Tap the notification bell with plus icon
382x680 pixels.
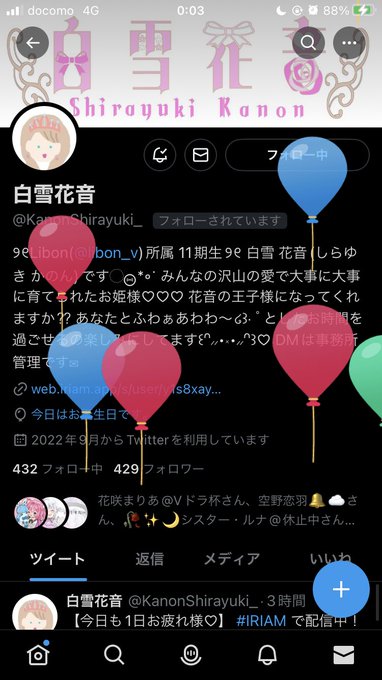point(160,155)
